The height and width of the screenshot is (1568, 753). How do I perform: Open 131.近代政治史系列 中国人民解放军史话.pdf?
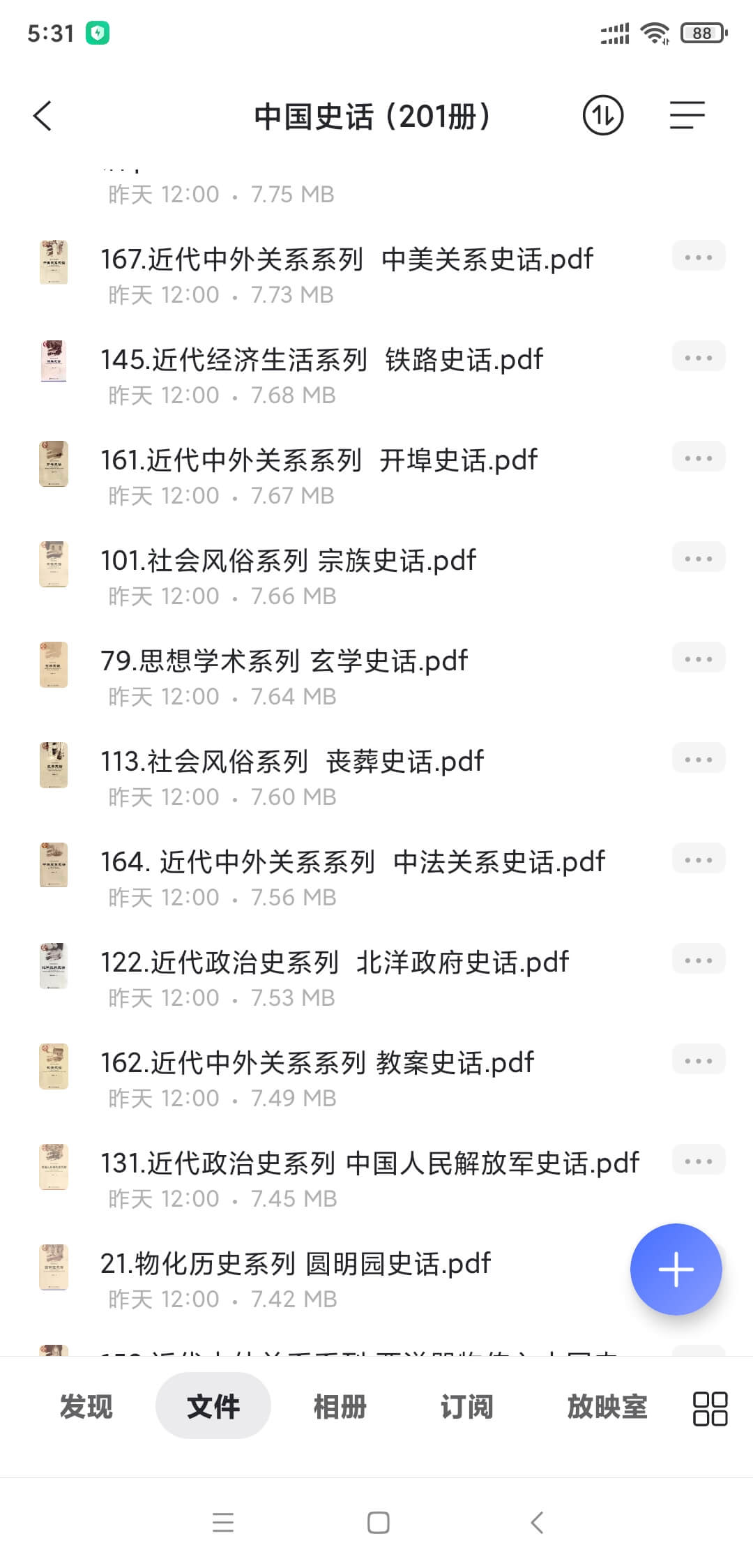click(x=370, y=1163)
